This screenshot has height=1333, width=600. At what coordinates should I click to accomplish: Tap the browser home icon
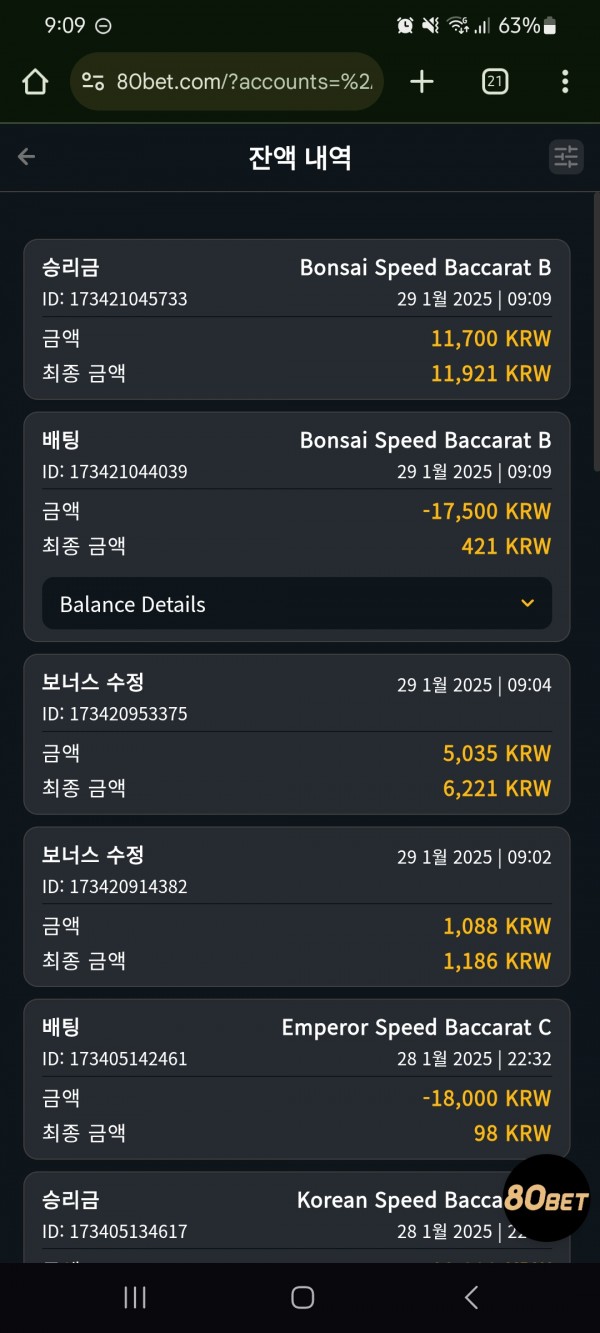[35, 82]
